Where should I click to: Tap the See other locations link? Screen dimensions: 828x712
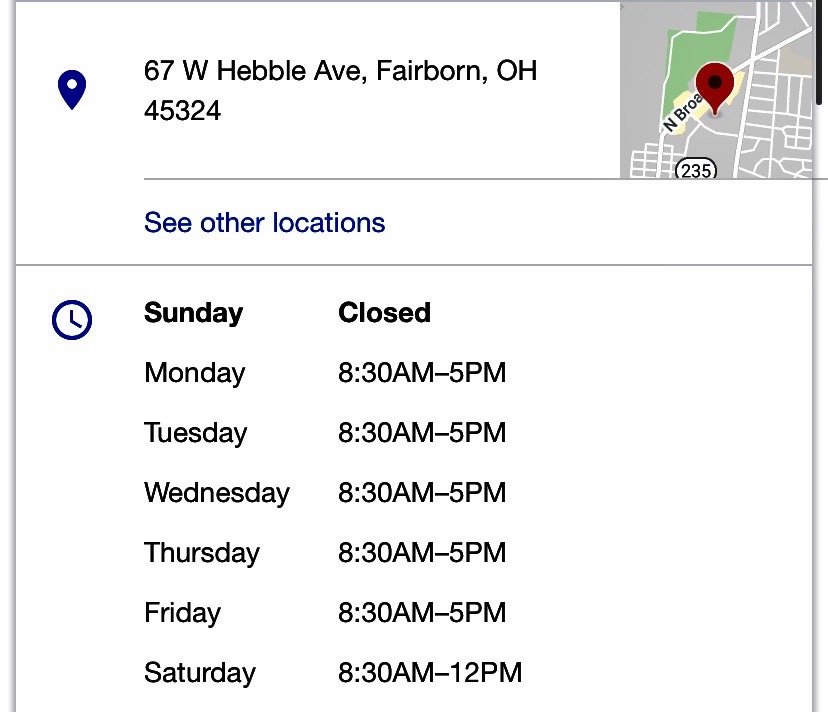coord(265,222)
